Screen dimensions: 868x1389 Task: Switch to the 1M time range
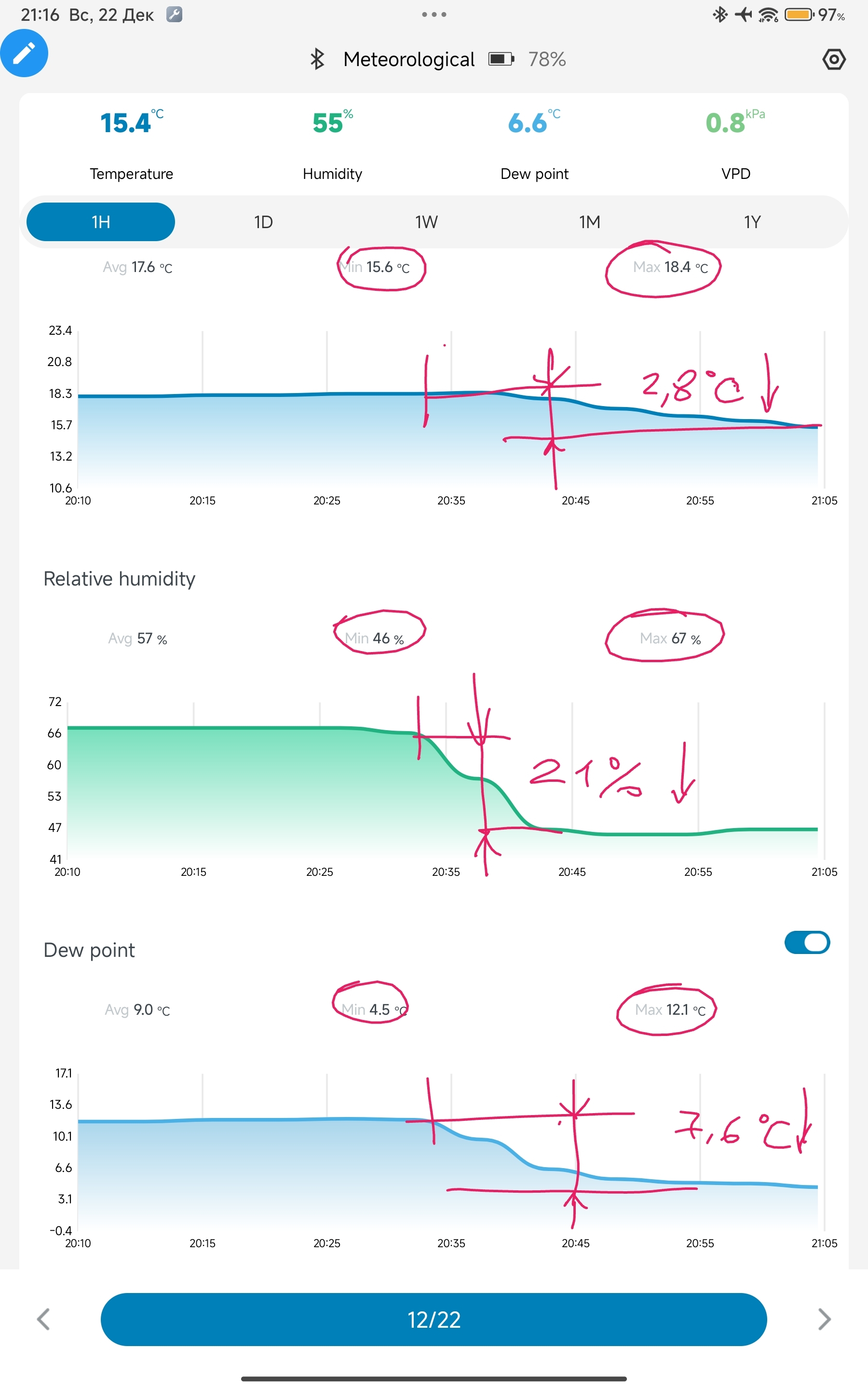pos(590,222)
